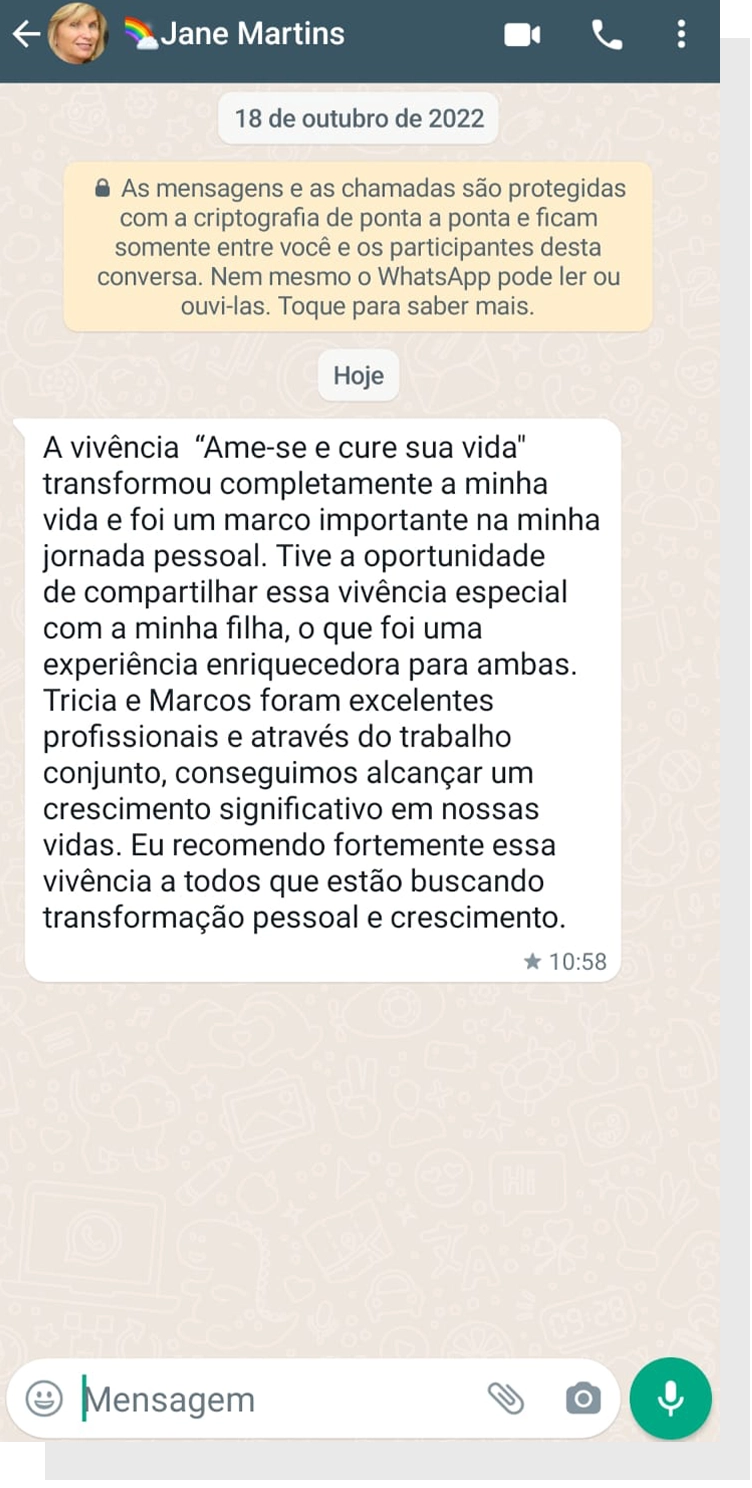Tap the microphone voice message button
752x1488 pixels.
coord(671,1398)
